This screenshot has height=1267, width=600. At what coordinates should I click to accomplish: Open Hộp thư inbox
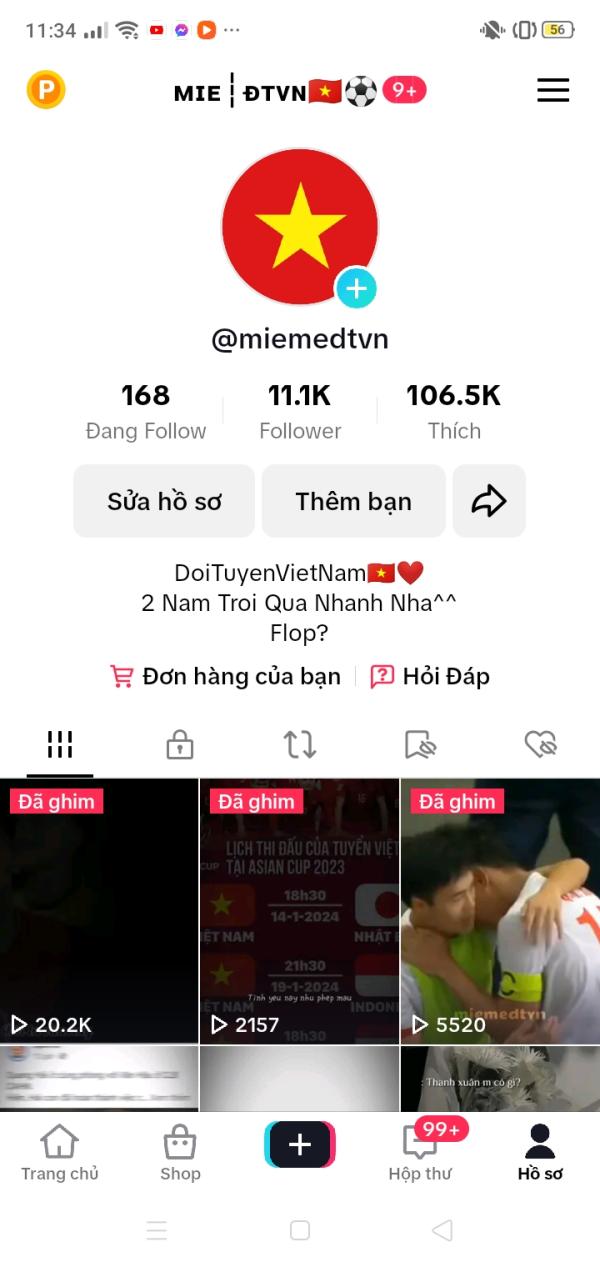420,1153
